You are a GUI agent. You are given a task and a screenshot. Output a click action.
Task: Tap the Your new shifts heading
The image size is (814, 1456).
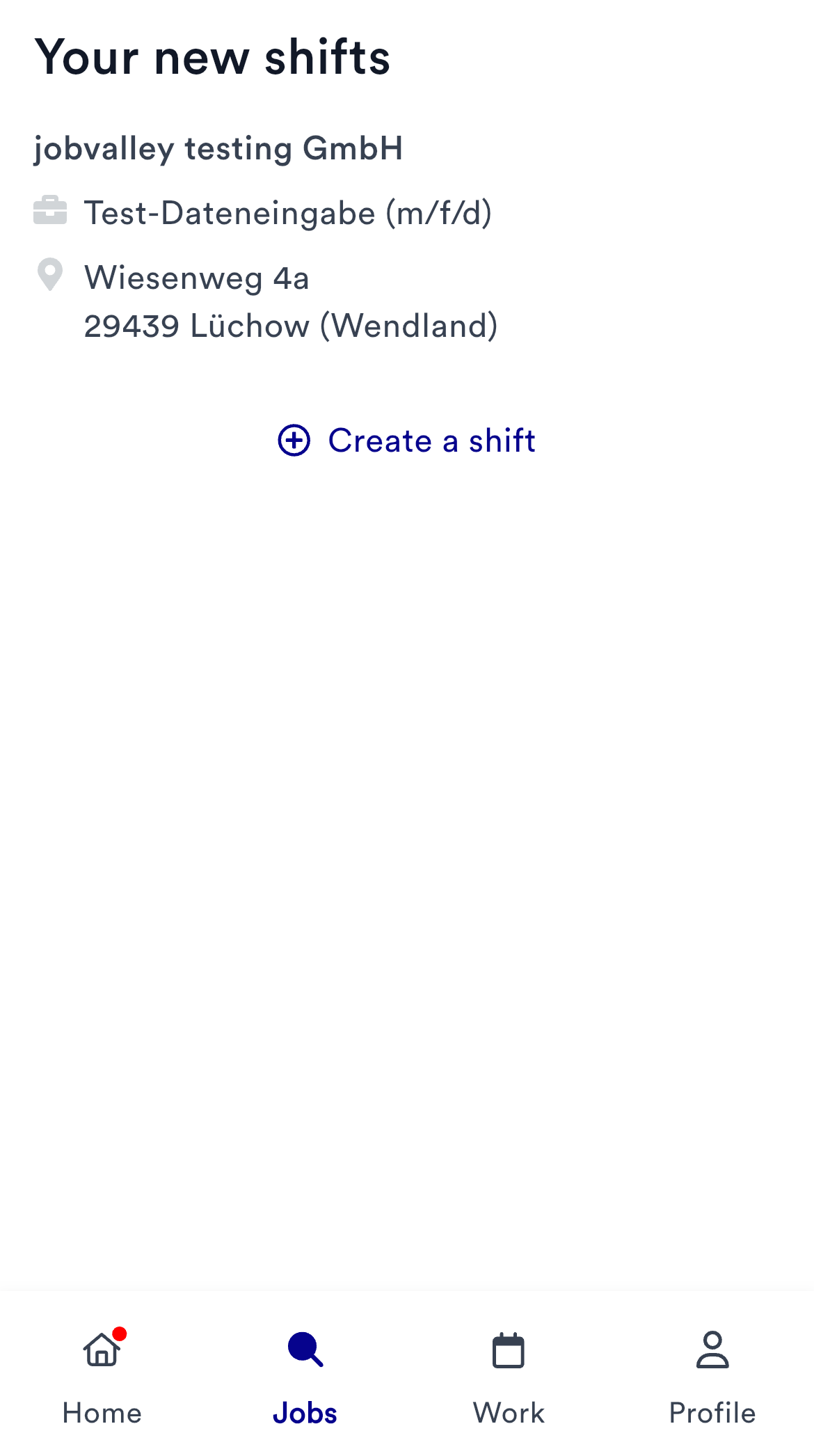pos(212,57)
